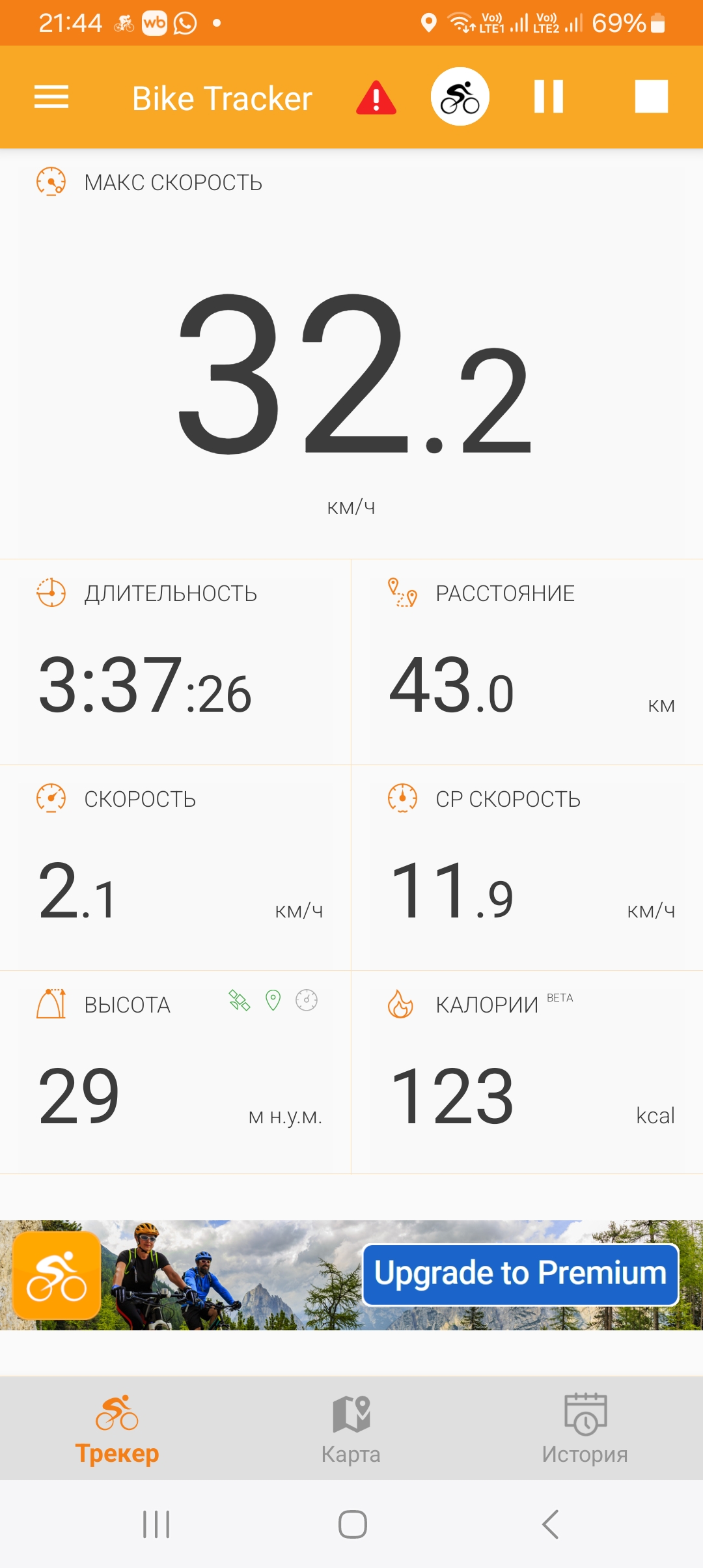
Task: Open the hamburger drawer menu
Action: 51,97
